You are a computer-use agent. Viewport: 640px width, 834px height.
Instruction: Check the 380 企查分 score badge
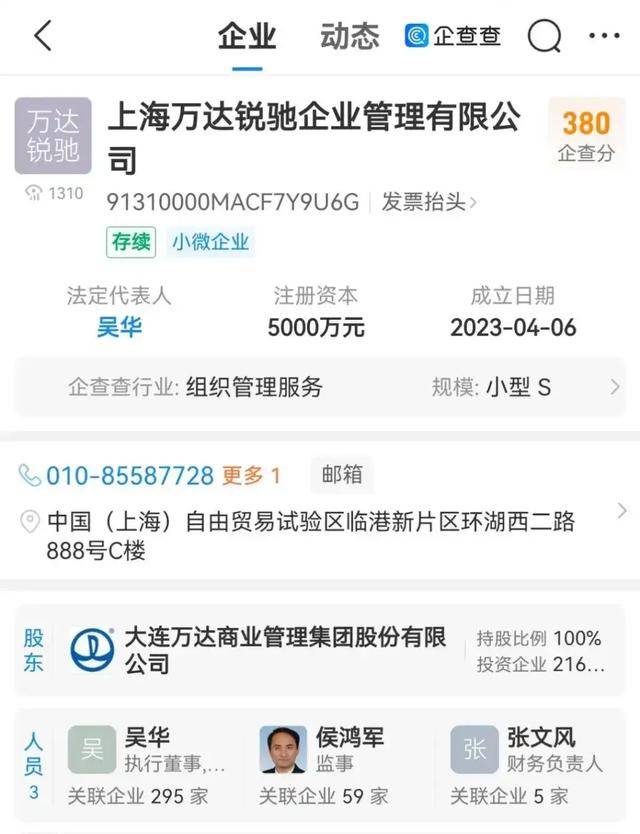[x=586, y=134]
